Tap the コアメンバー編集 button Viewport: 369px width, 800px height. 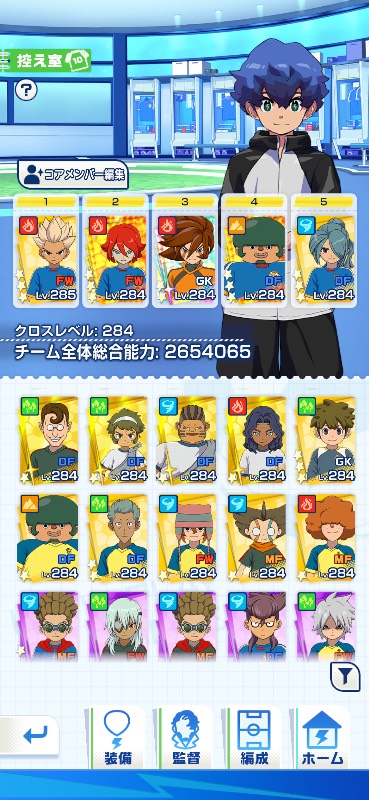click(x=72, y=176)
